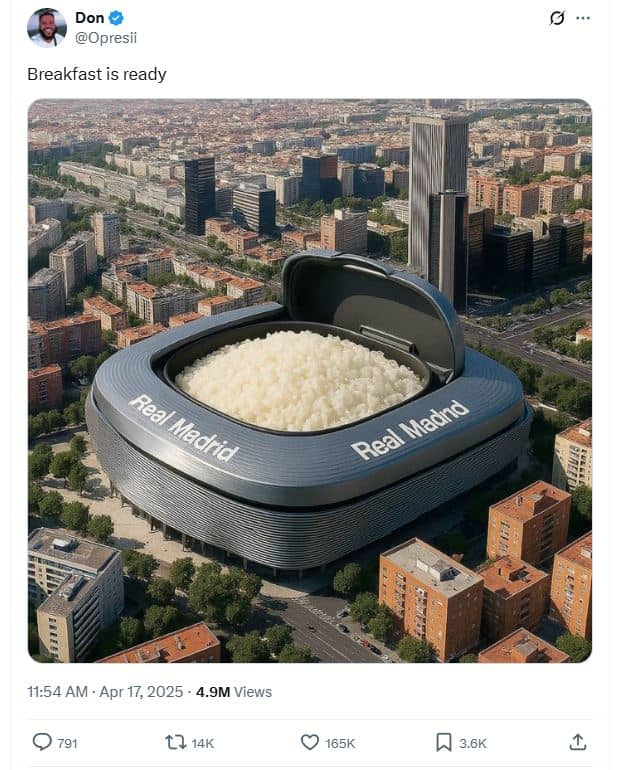Open the rice cooker stadium image
Screen dimensions: 619x770
pyautogui.click(x=309, y=380)
